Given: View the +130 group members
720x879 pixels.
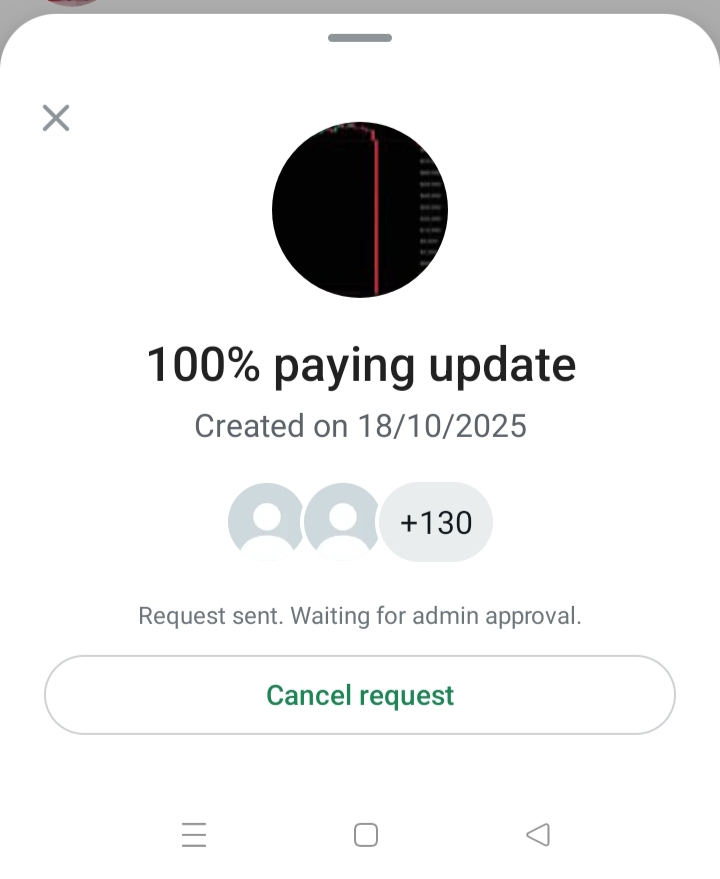Looking at the screenshot, I should click(x=436, y=522).
